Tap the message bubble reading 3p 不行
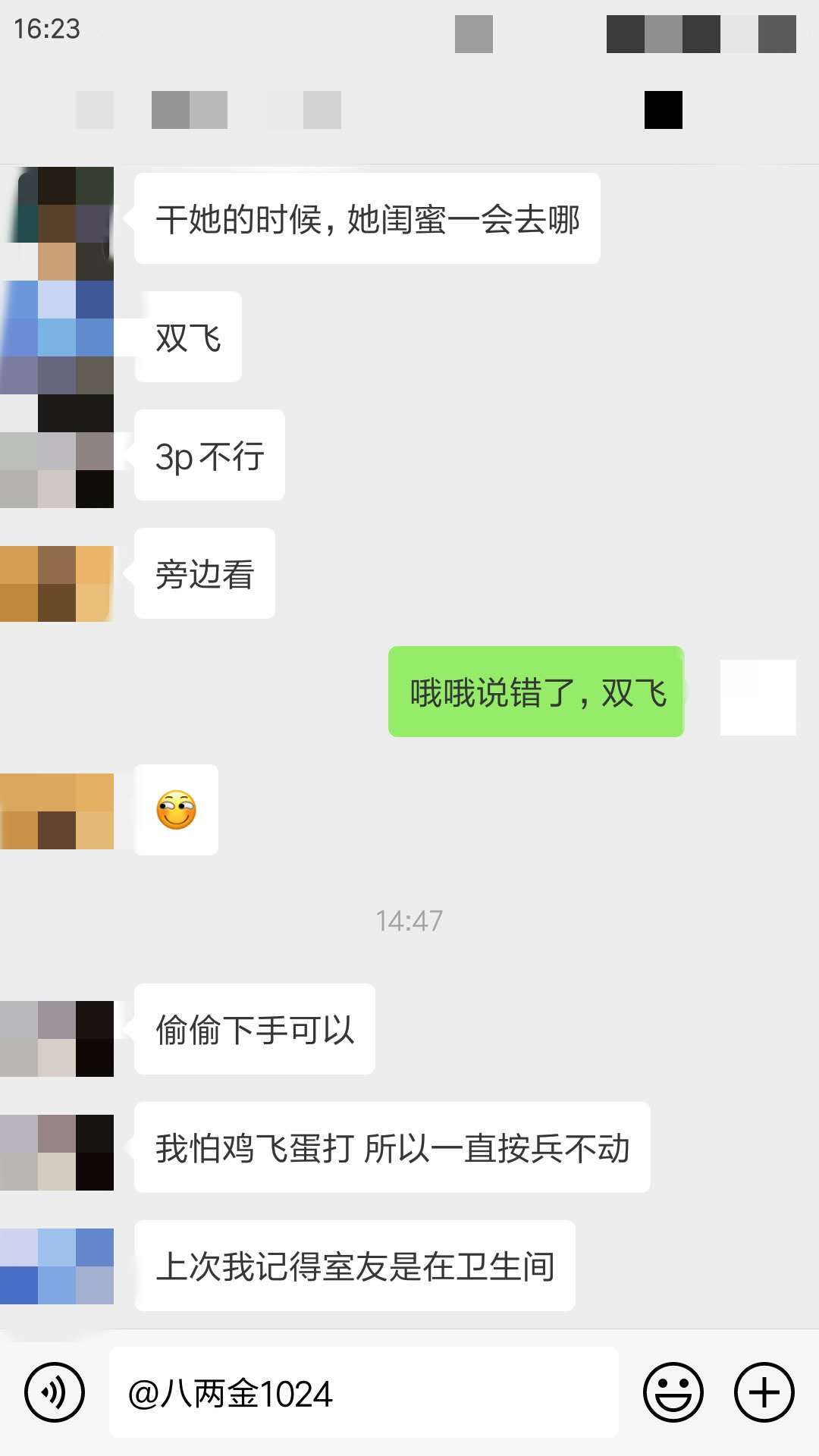The height and width of the screenshot is (1456, 819). pos(208,455)
